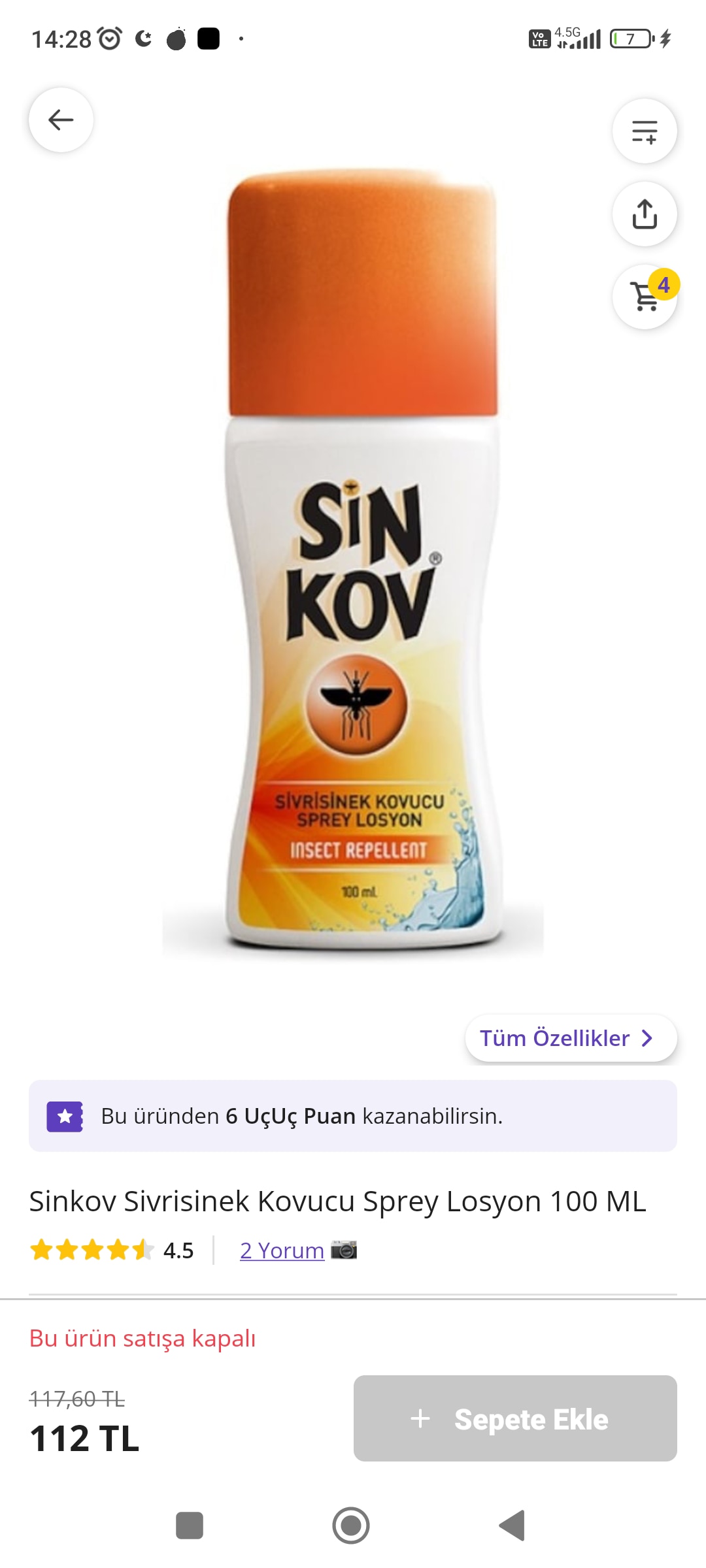Go back using the top-left arrow
The width and height of the screenshot is (706, 1568).
click(x=61, y=120)
